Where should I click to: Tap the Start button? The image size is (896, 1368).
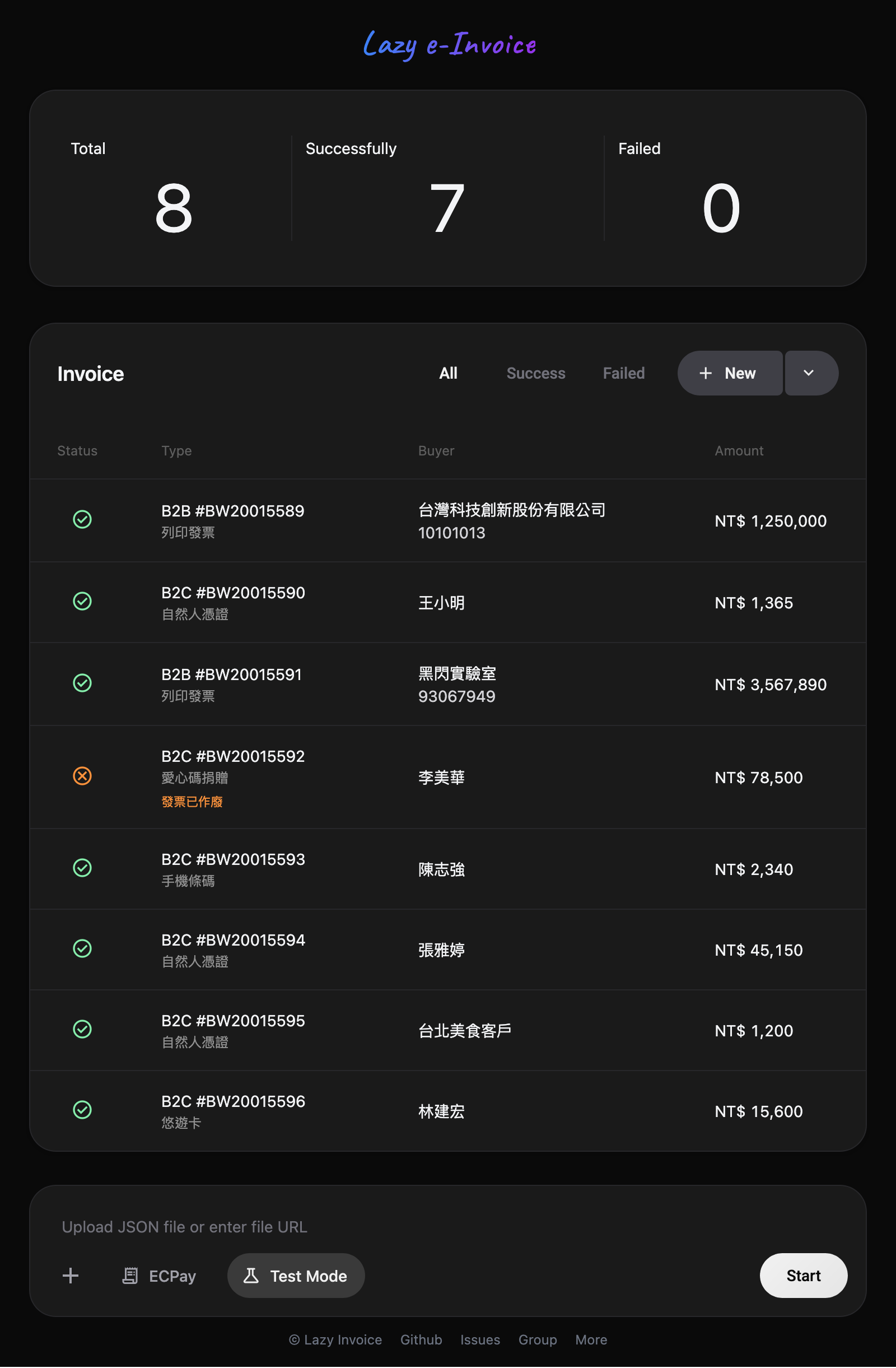(803, 1276)
